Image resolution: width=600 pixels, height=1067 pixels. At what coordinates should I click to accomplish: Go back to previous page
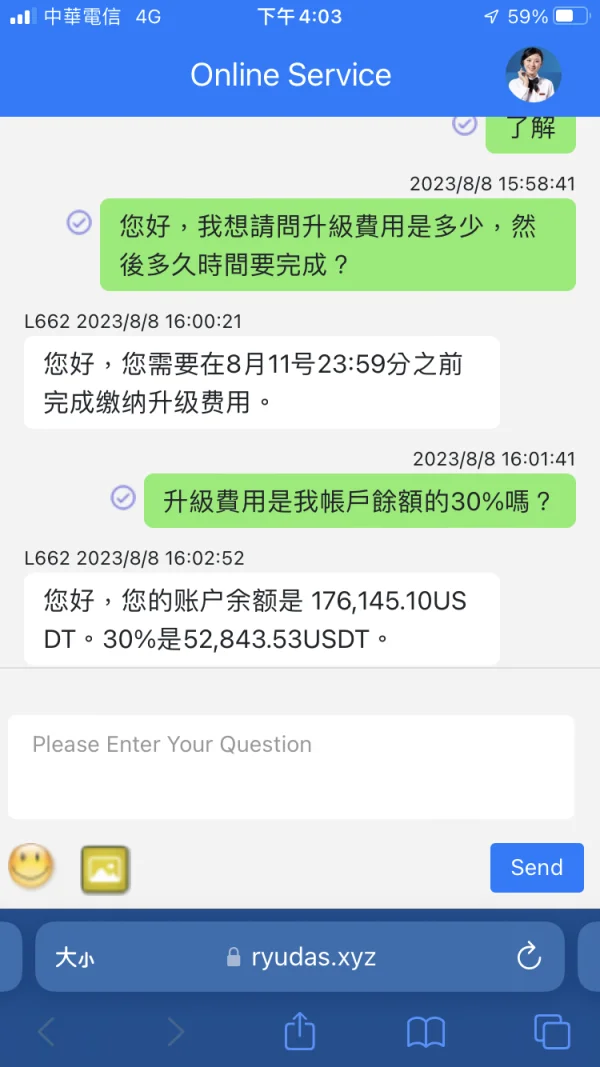pyautogui.click(x=46, y=1031)
